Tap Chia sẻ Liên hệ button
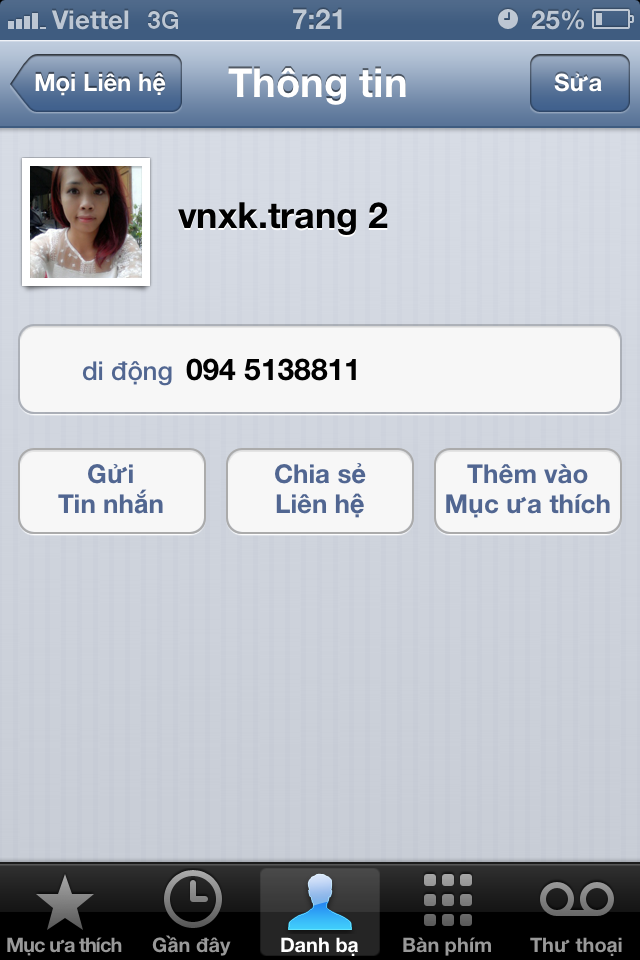Viewport: 640px width, 960px height. [320, 490]
